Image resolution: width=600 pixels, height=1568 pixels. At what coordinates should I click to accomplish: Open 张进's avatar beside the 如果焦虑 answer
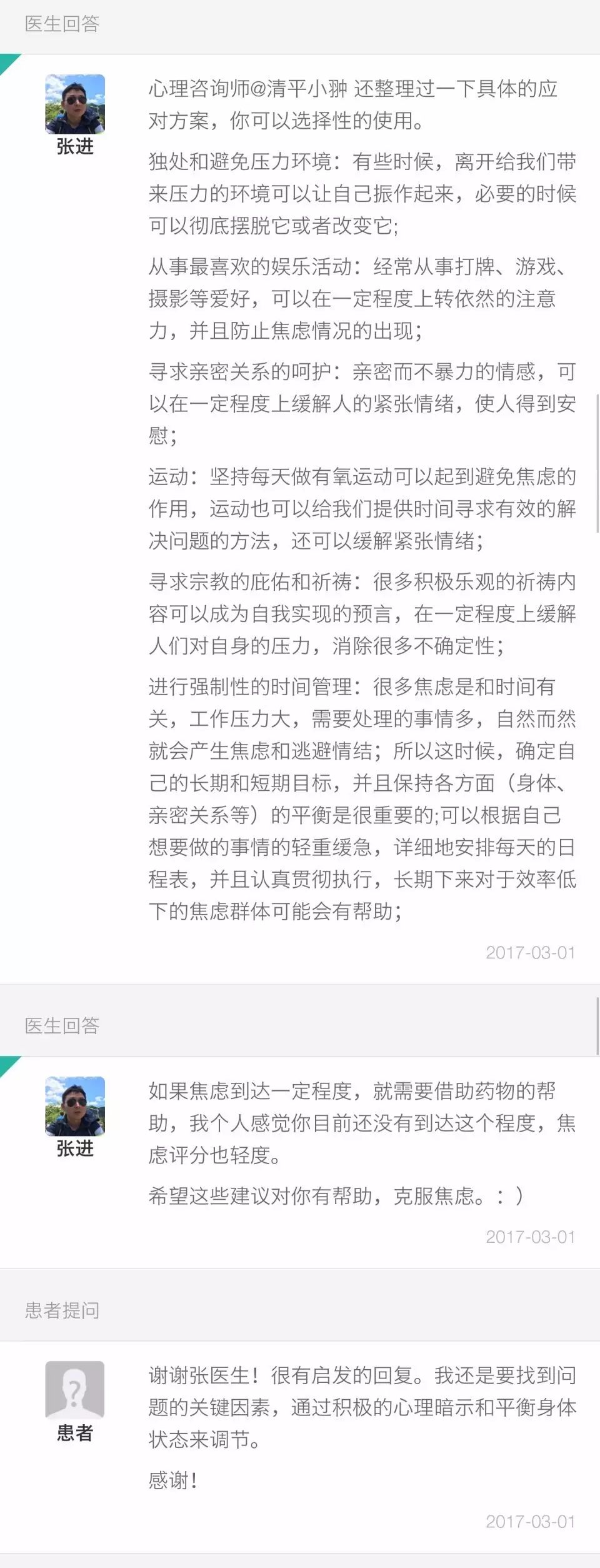[x=75, y=1106]
